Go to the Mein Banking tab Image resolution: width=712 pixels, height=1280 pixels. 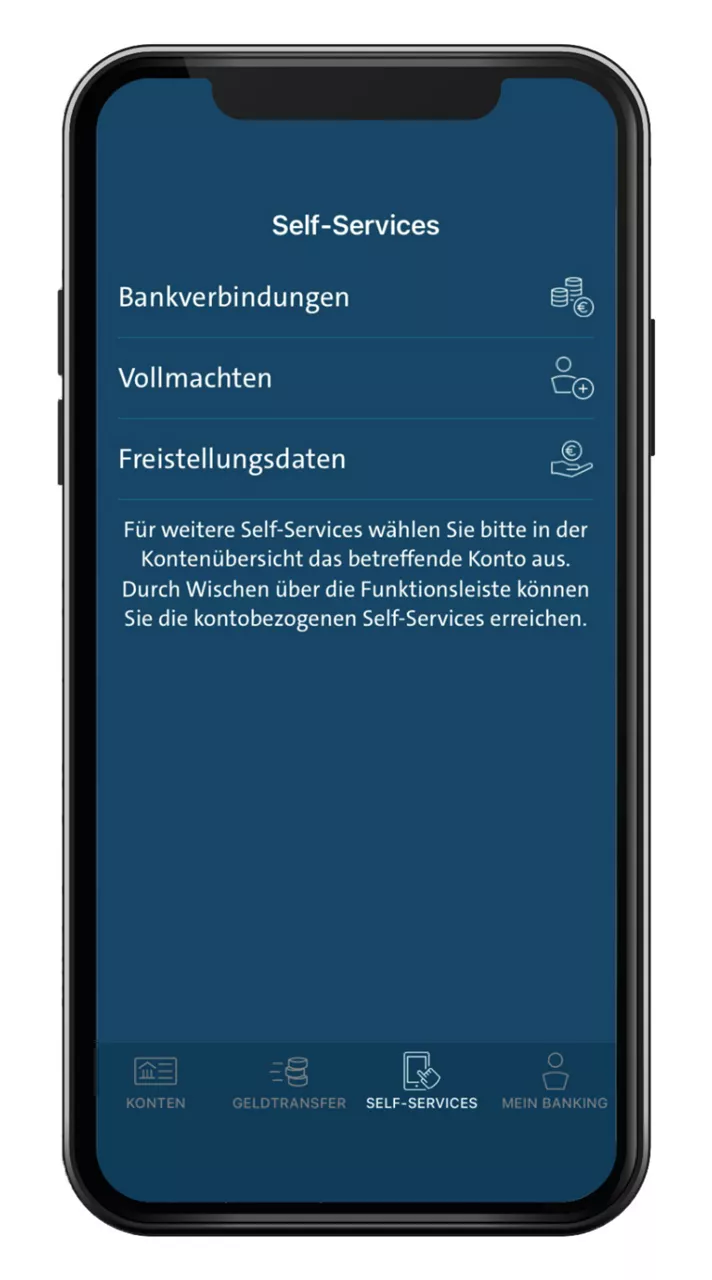pos(554,1082)
